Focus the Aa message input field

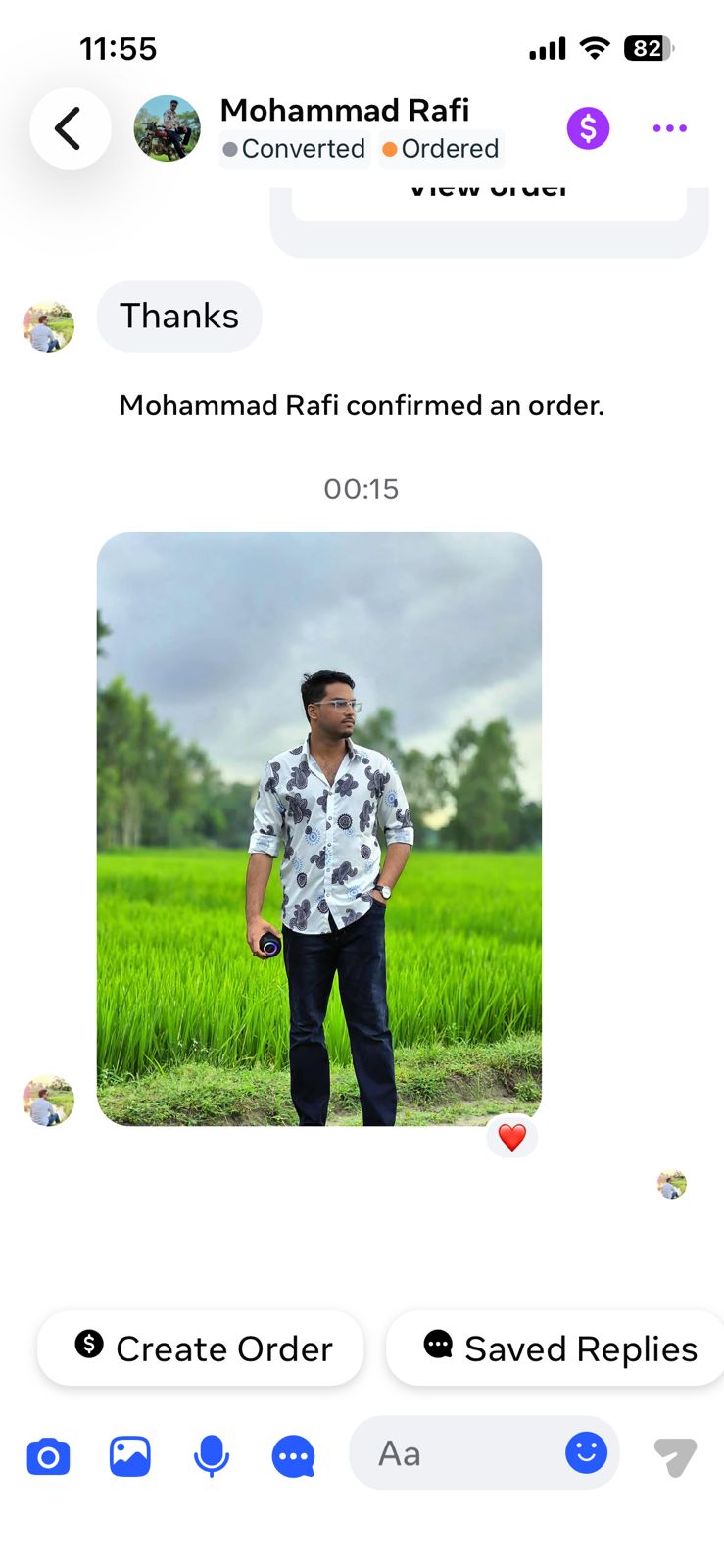[451, 1453]
